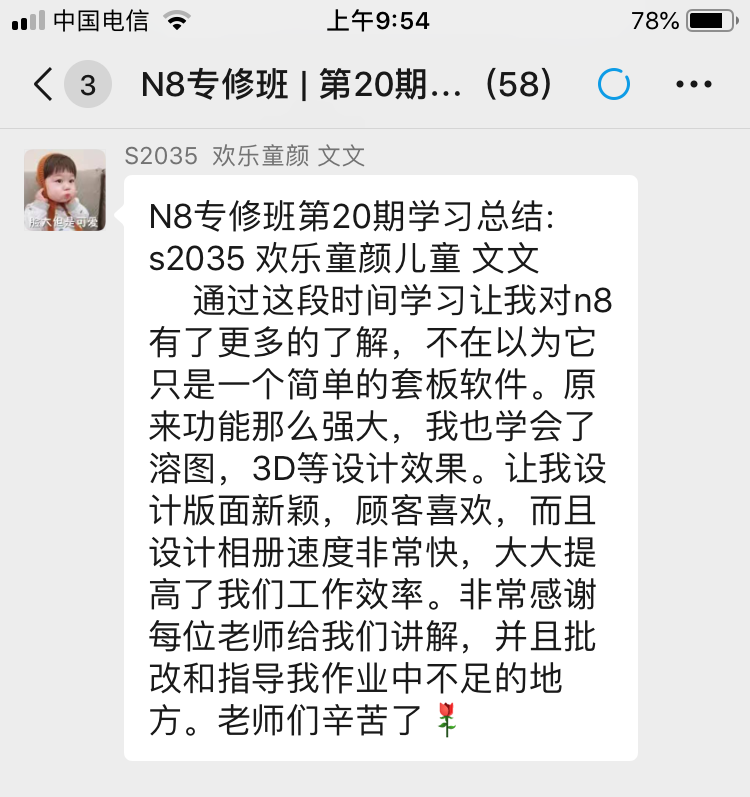Image resolution: width=750 pixels, height=797 pixels.
Task: Open the group chat options menu
Action: pyautogui.click(x=694, y=85)
